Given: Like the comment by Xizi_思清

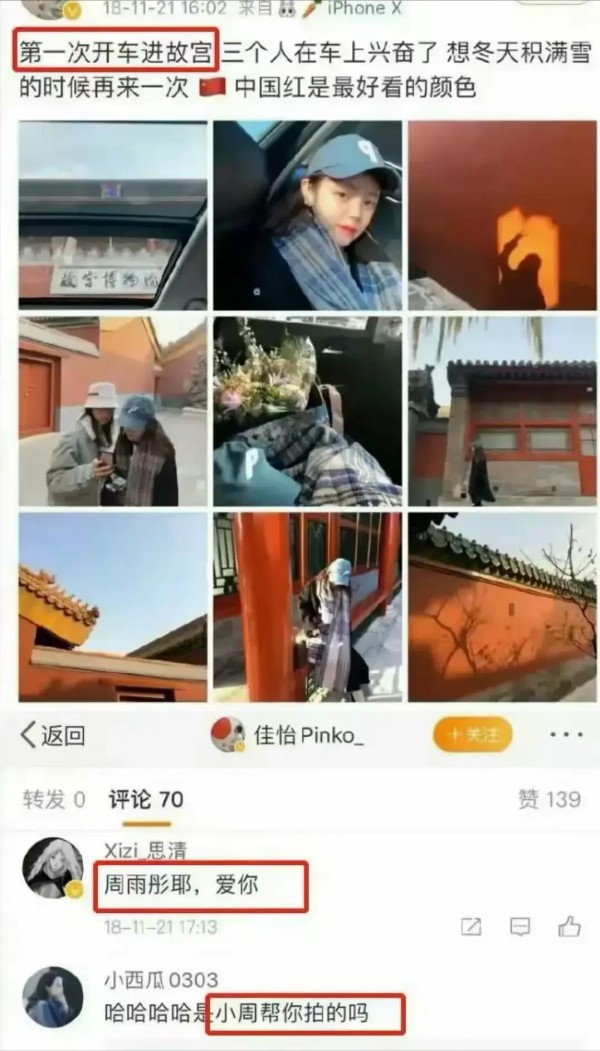Looking at the screenshot, I should coord(570,927).
